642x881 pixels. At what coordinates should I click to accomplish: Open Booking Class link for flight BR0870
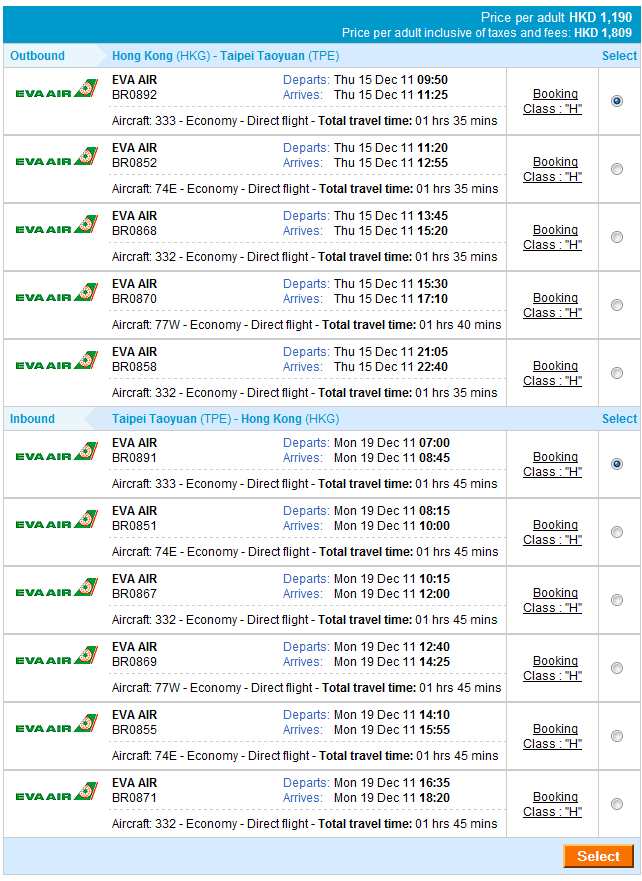click(554, 305)
